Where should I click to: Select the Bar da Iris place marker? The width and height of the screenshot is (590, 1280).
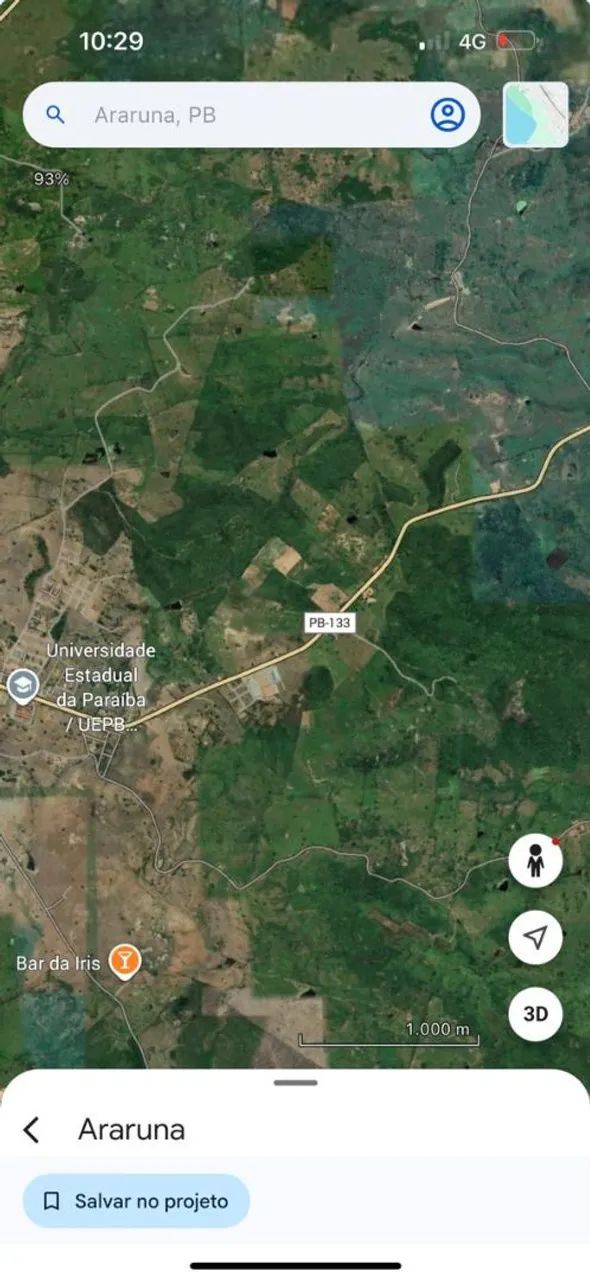tap(124, 961)
